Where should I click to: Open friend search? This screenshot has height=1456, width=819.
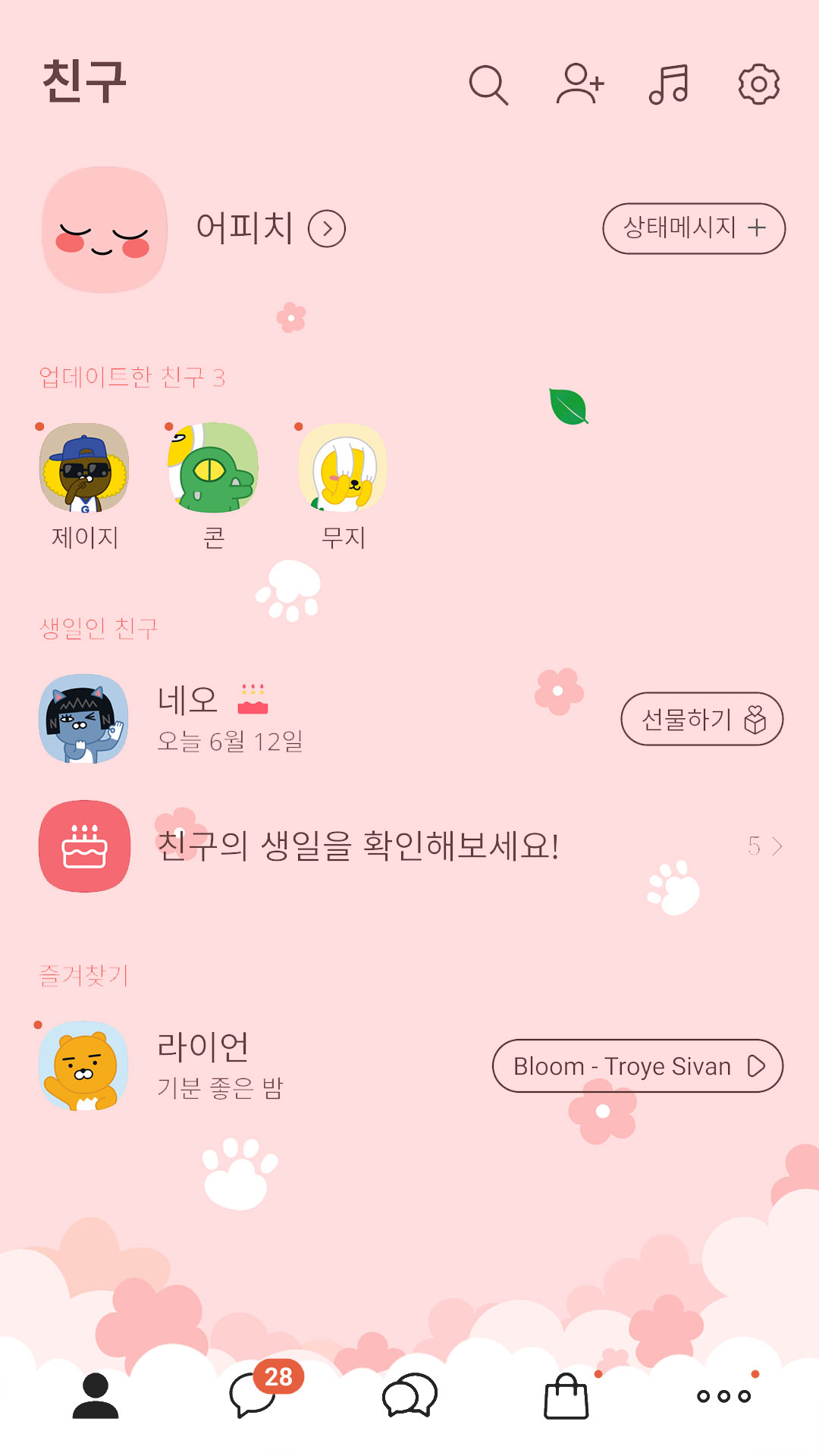[488, 84]
